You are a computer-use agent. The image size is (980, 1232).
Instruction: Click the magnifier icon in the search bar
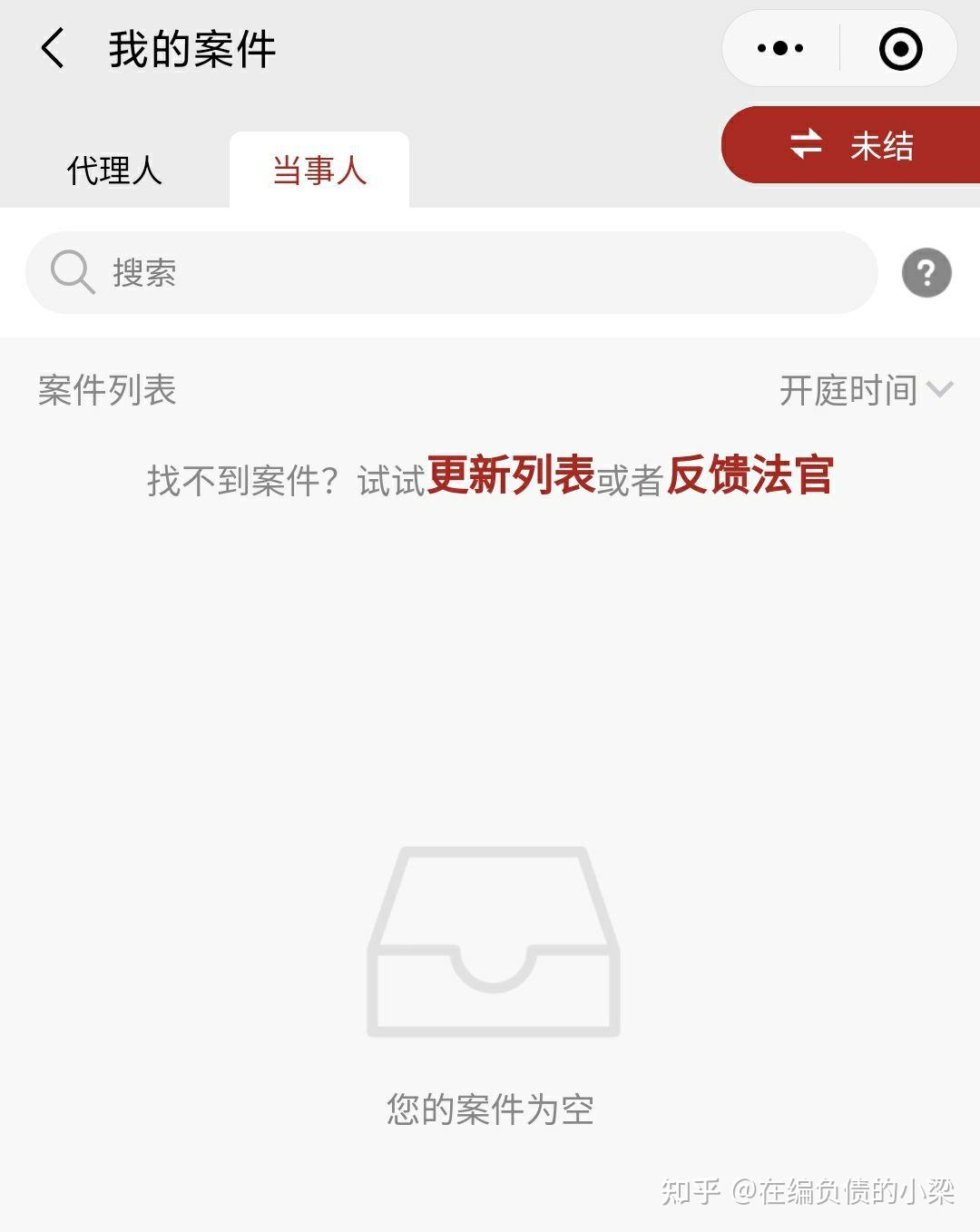click(73, 272)
